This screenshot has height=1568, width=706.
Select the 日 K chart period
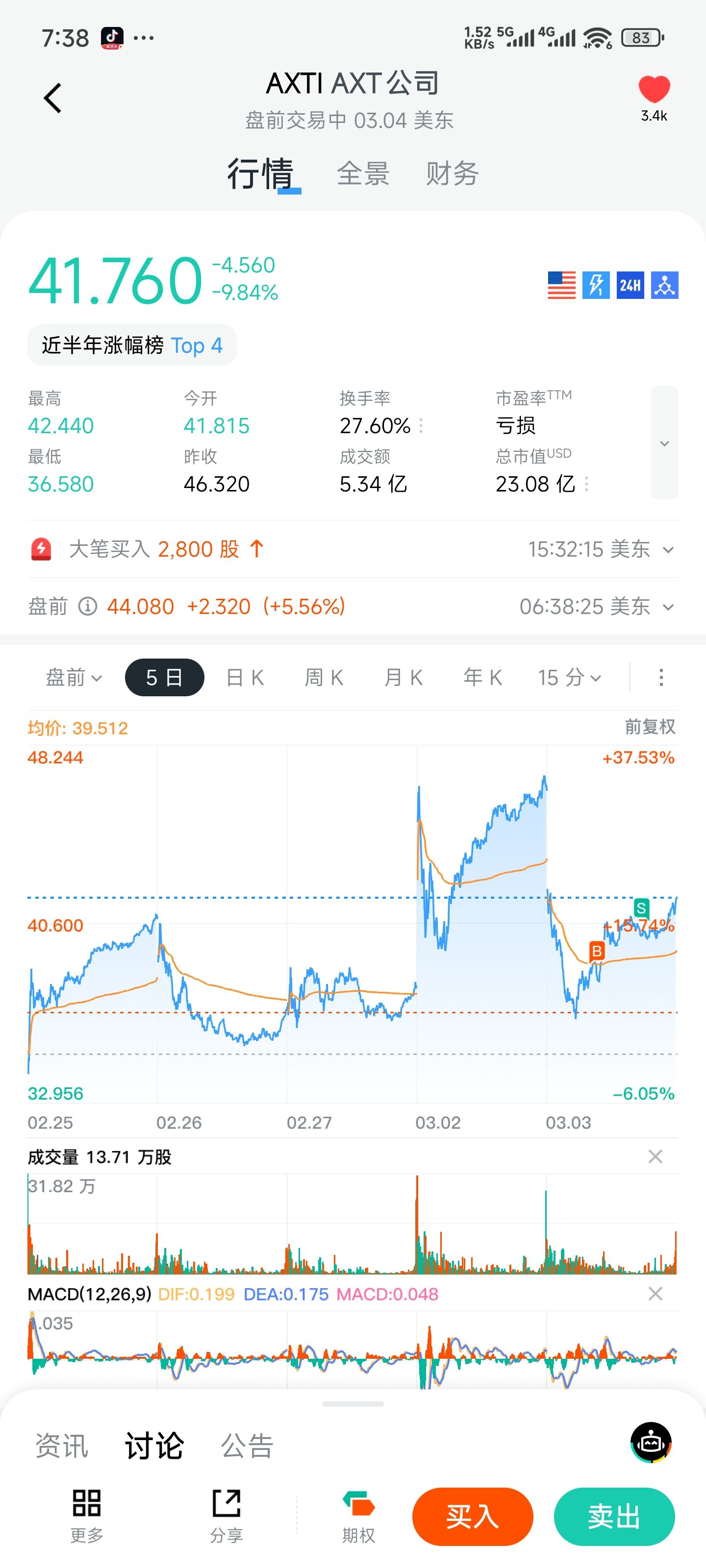(245, 678)
